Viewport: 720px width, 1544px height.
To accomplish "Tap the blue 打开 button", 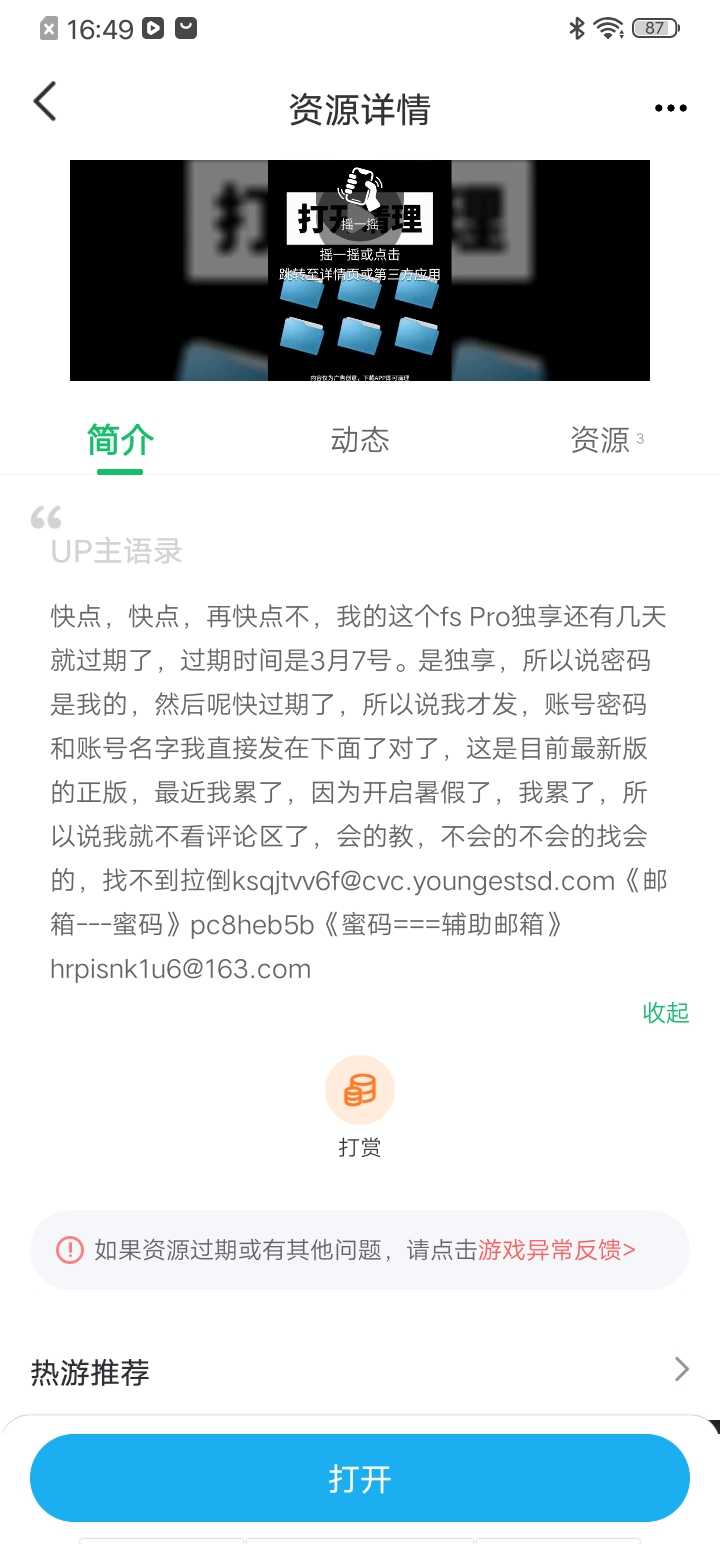I will 360,1479.
